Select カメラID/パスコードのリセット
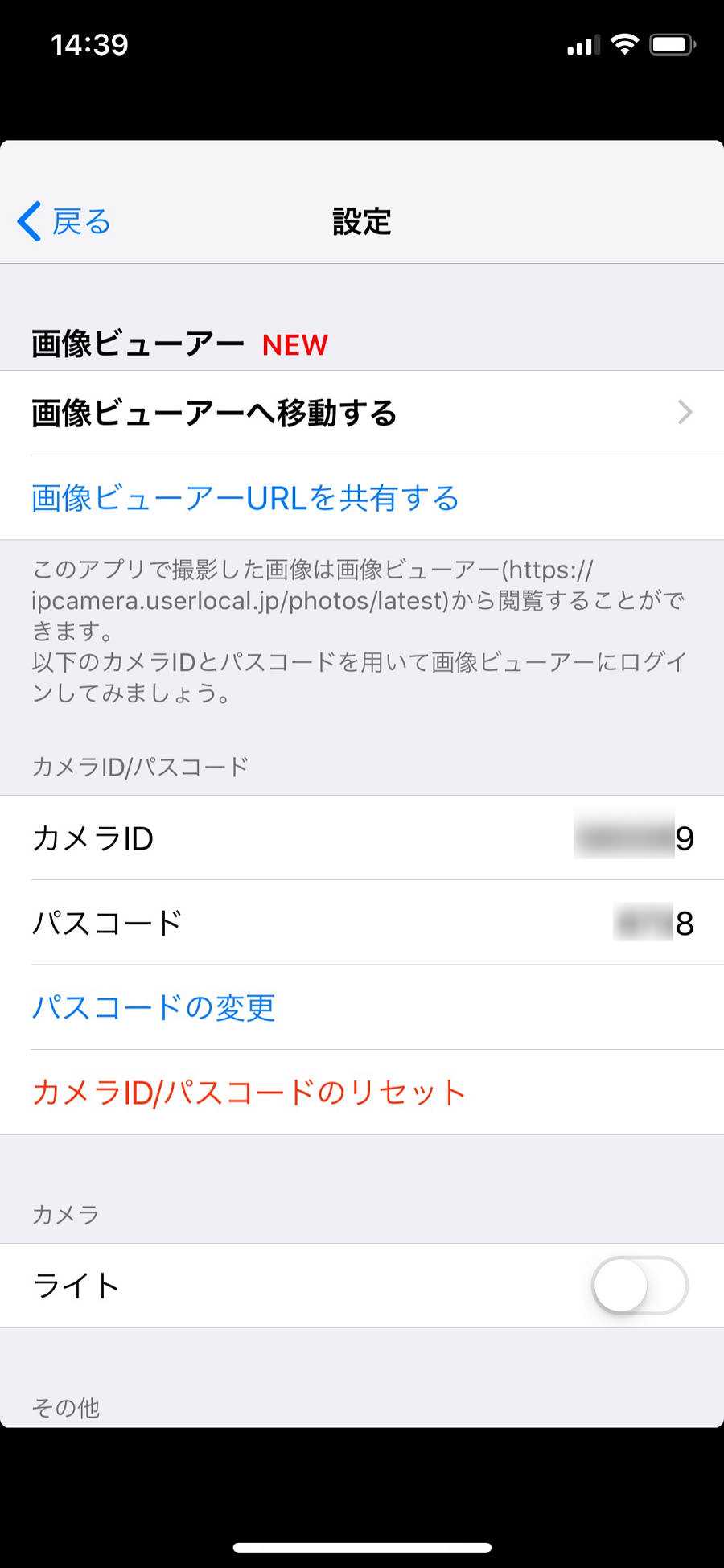724x1568 pixels. coord(249,1093)
